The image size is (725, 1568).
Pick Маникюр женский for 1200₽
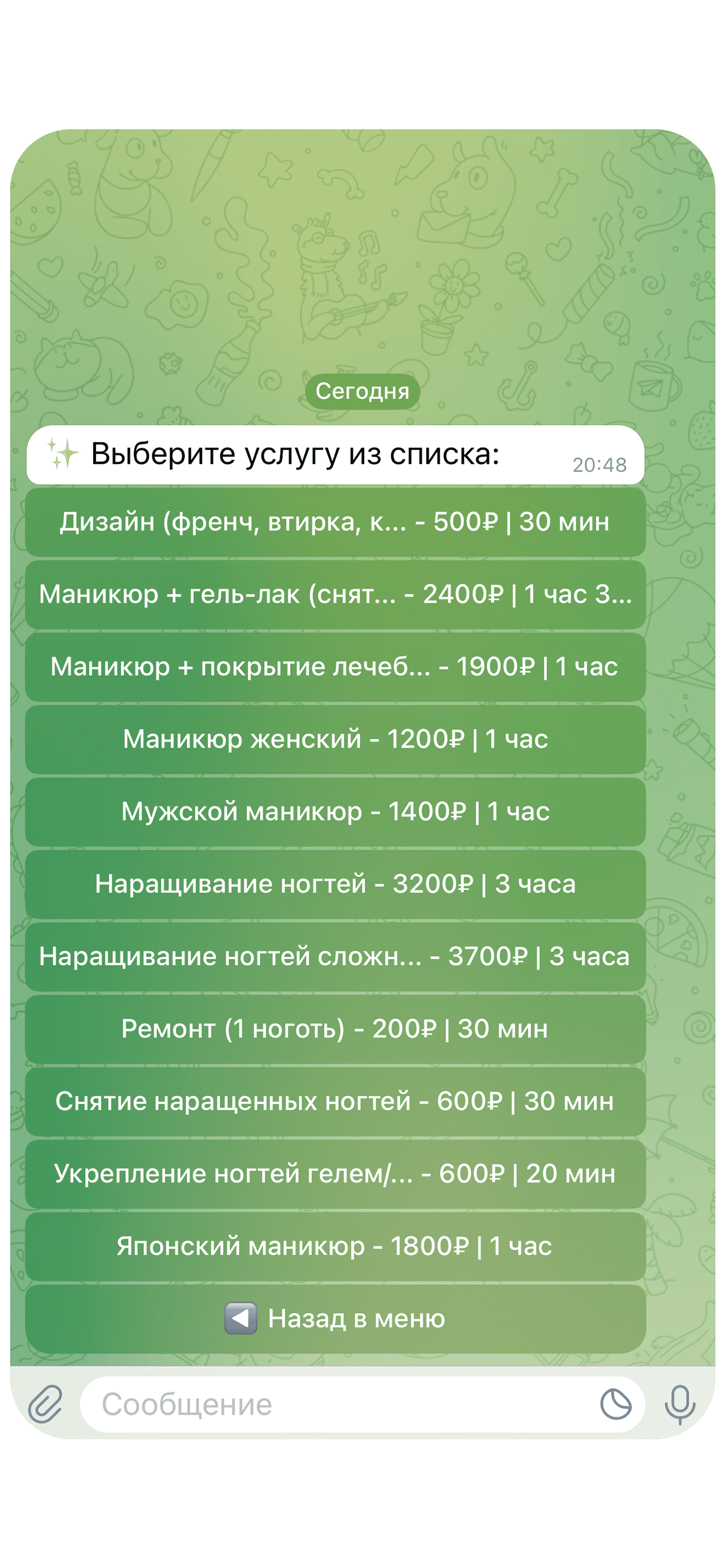(x=335, y=739)
